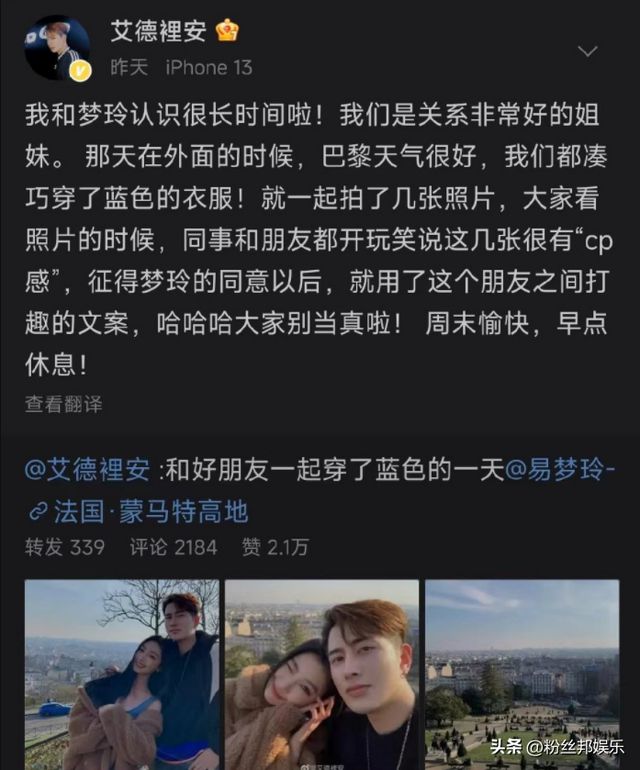View the third photo of the city view
The height and width of the screenshot is (770, 640).
522,675
